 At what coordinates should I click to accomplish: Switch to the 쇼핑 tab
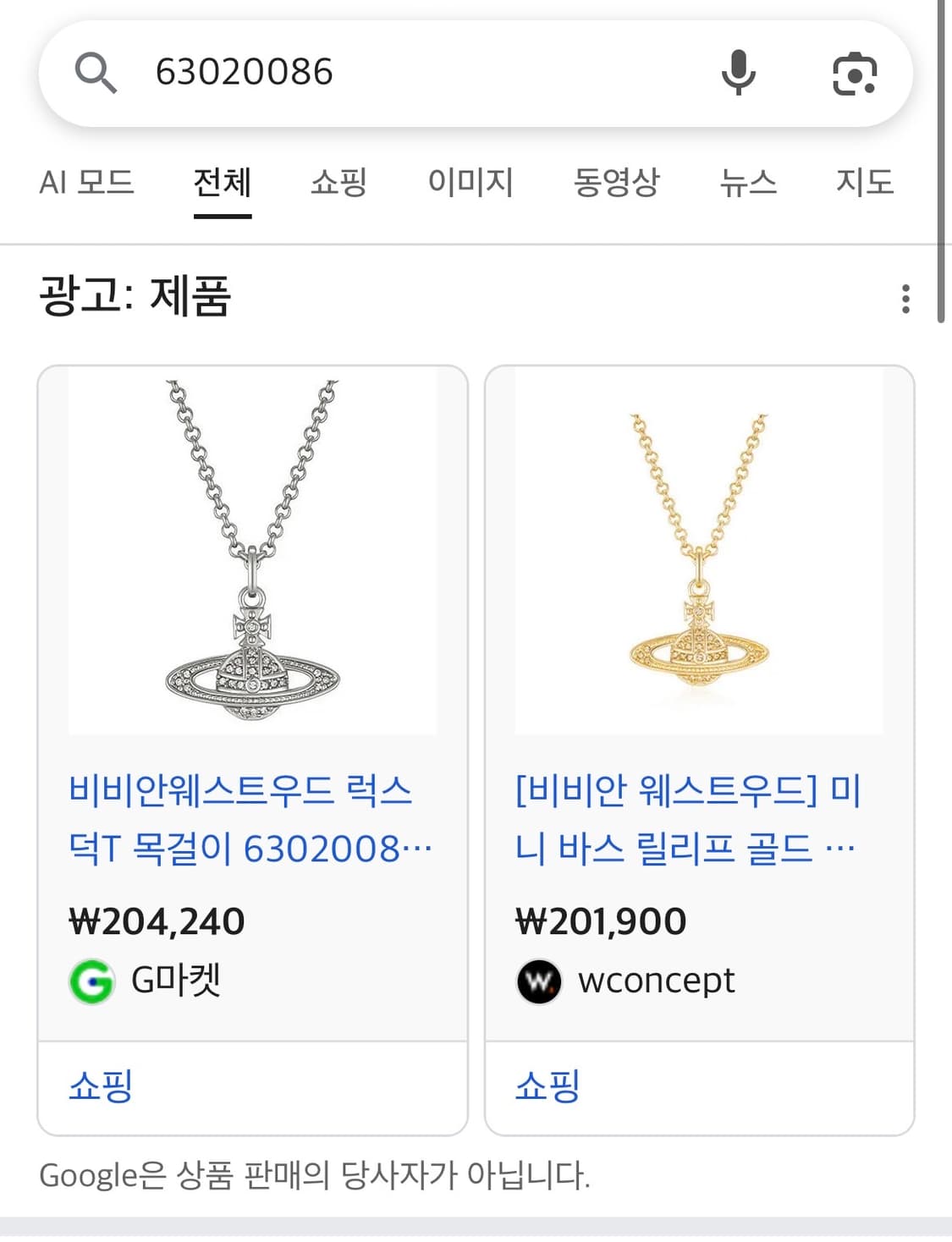tap(338, 182)
